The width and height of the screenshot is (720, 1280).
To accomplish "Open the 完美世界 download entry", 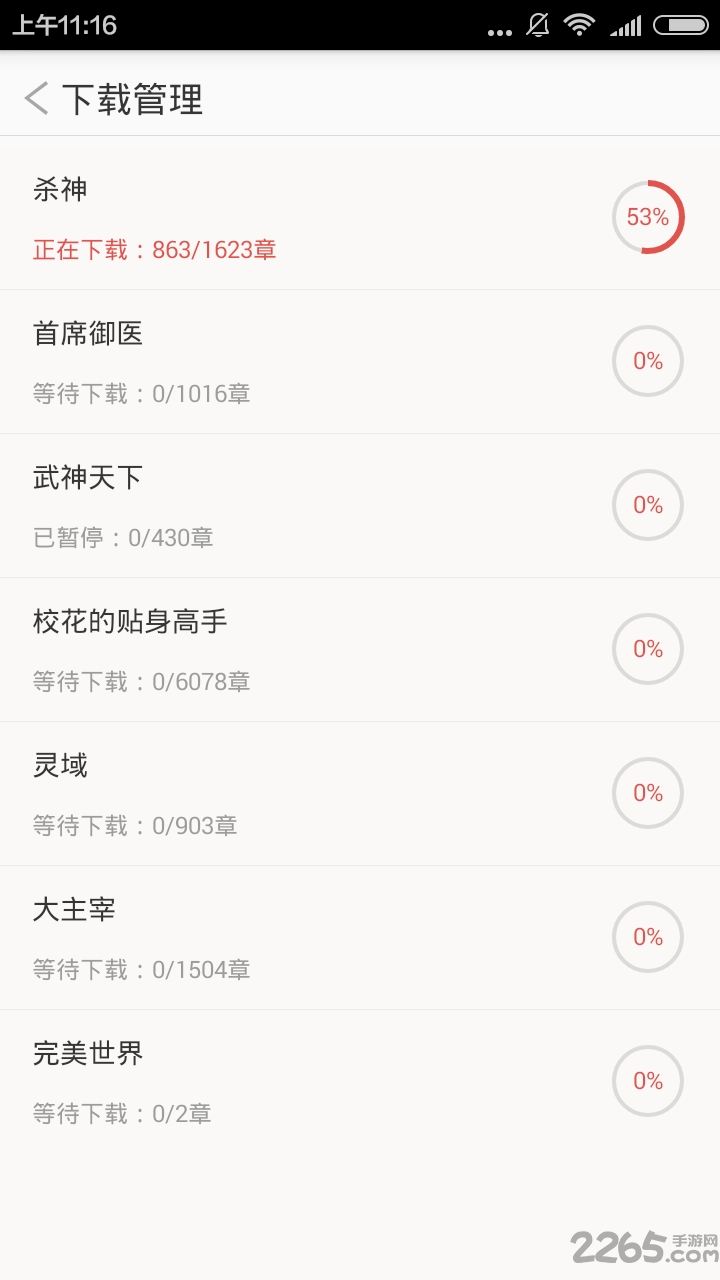I will tap(300, 1080).
